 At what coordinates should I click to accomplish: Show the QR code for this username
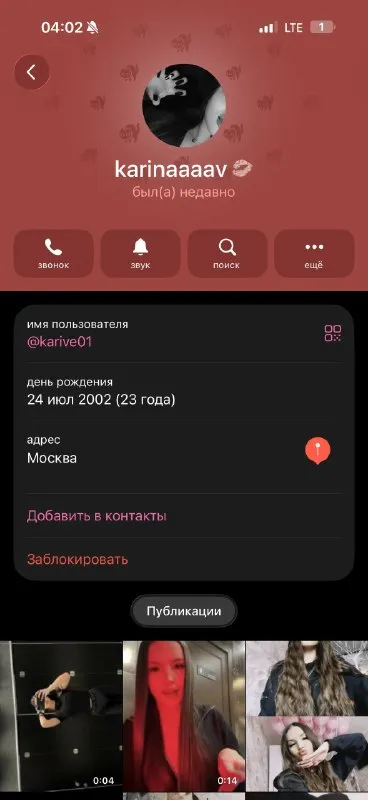click(333, 333)
